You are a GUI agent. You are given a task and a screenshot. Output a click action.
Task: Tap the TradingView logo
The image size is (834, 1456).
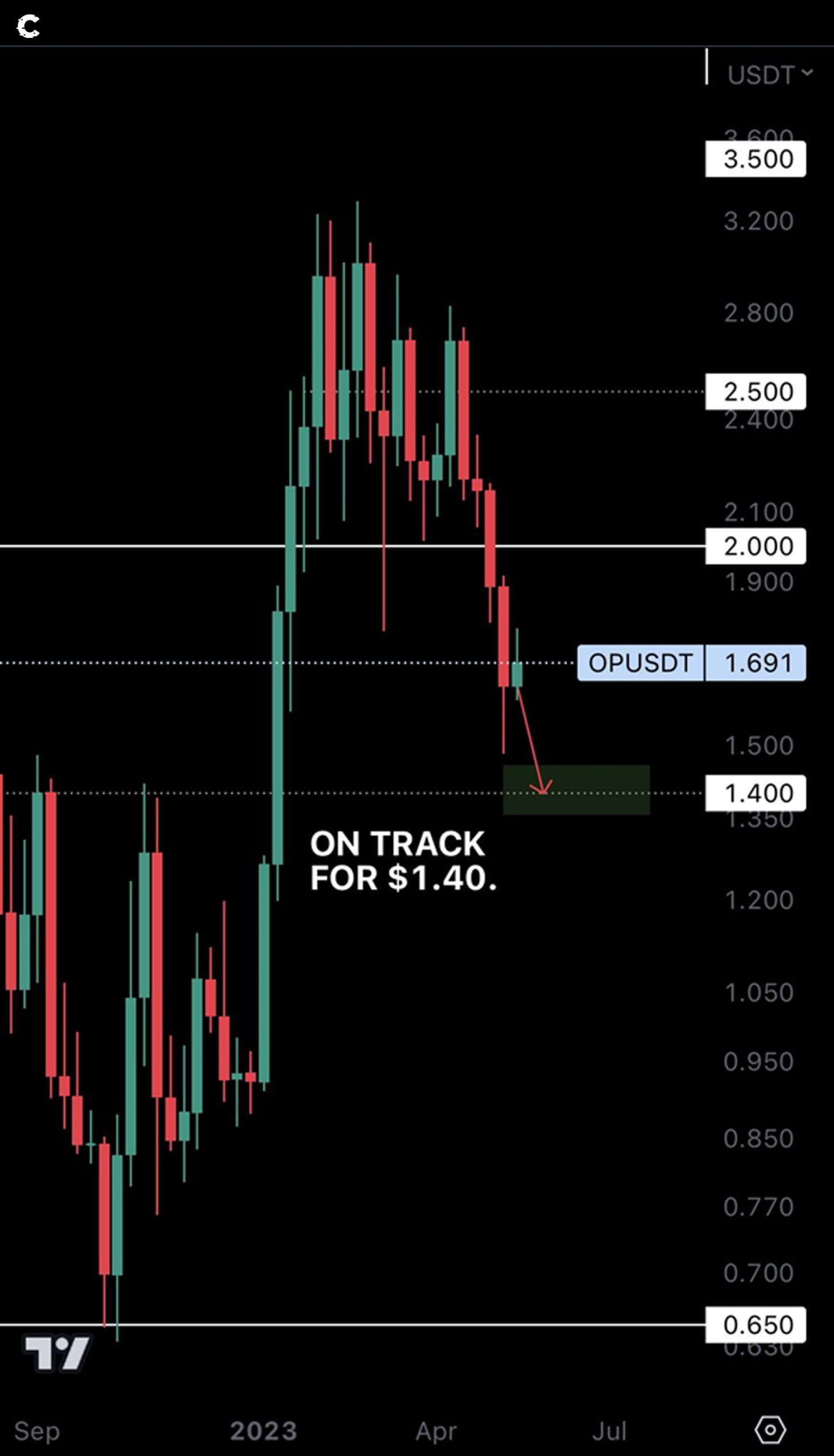point(57,1352)
